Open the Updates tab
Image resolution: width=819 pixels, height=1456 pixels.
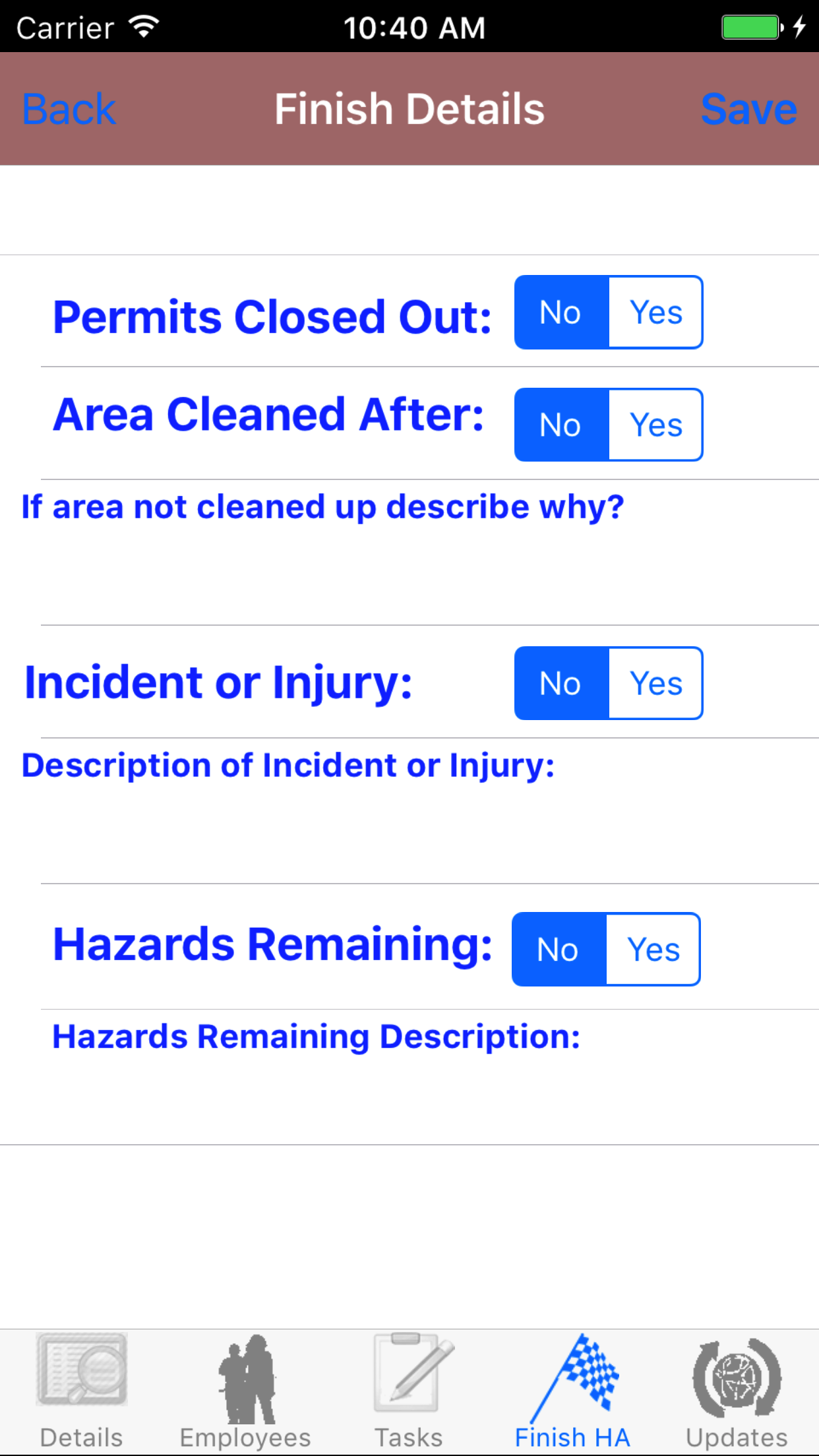click(x=737, y=1393)
